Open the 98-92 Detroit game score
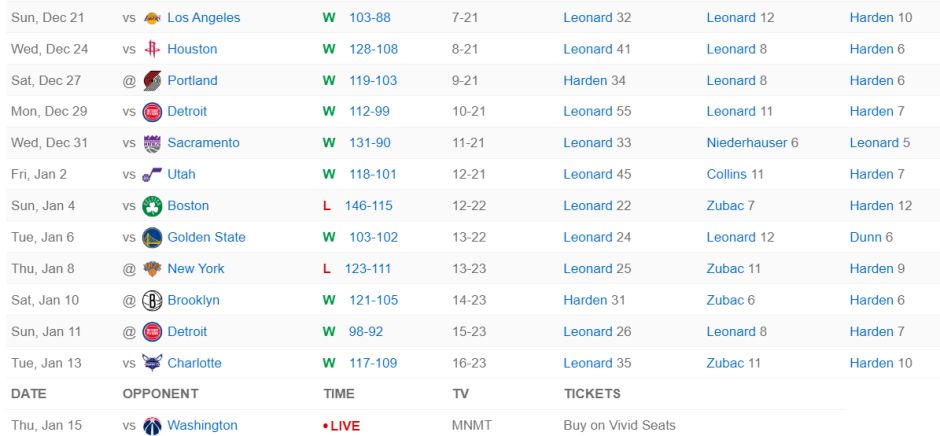This screenshot has width=940, height=436. [x=365, y=331]
